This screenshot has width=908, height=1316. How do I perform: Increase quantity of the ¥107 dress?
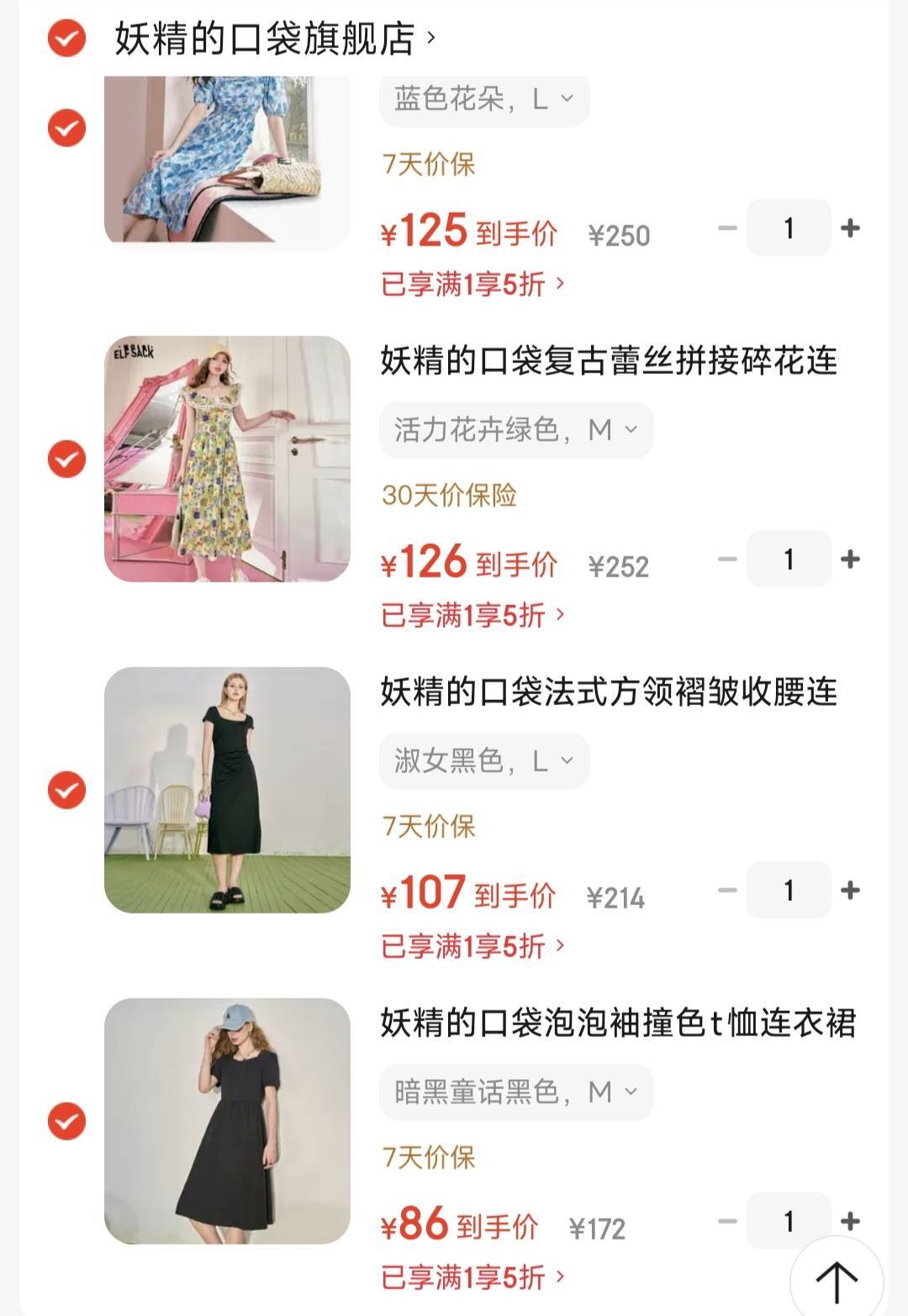pos(850,890)
